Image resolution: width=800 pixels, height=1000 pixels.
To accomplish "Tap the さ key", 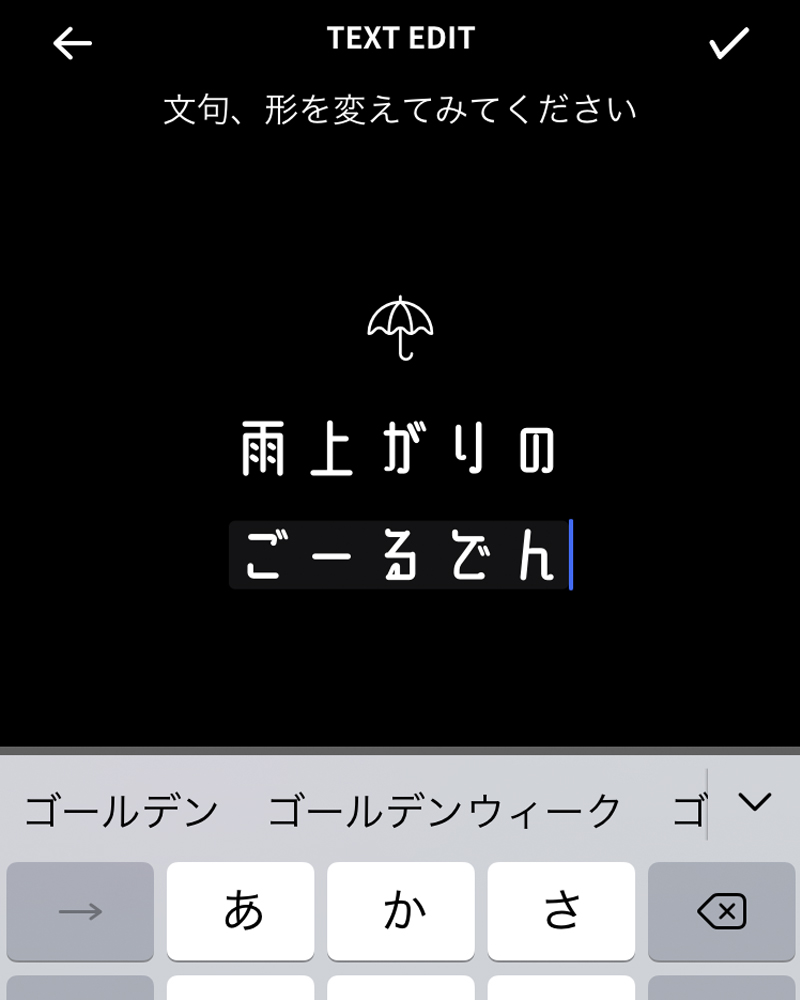I will pyautogui.click(x=561, y=910).
